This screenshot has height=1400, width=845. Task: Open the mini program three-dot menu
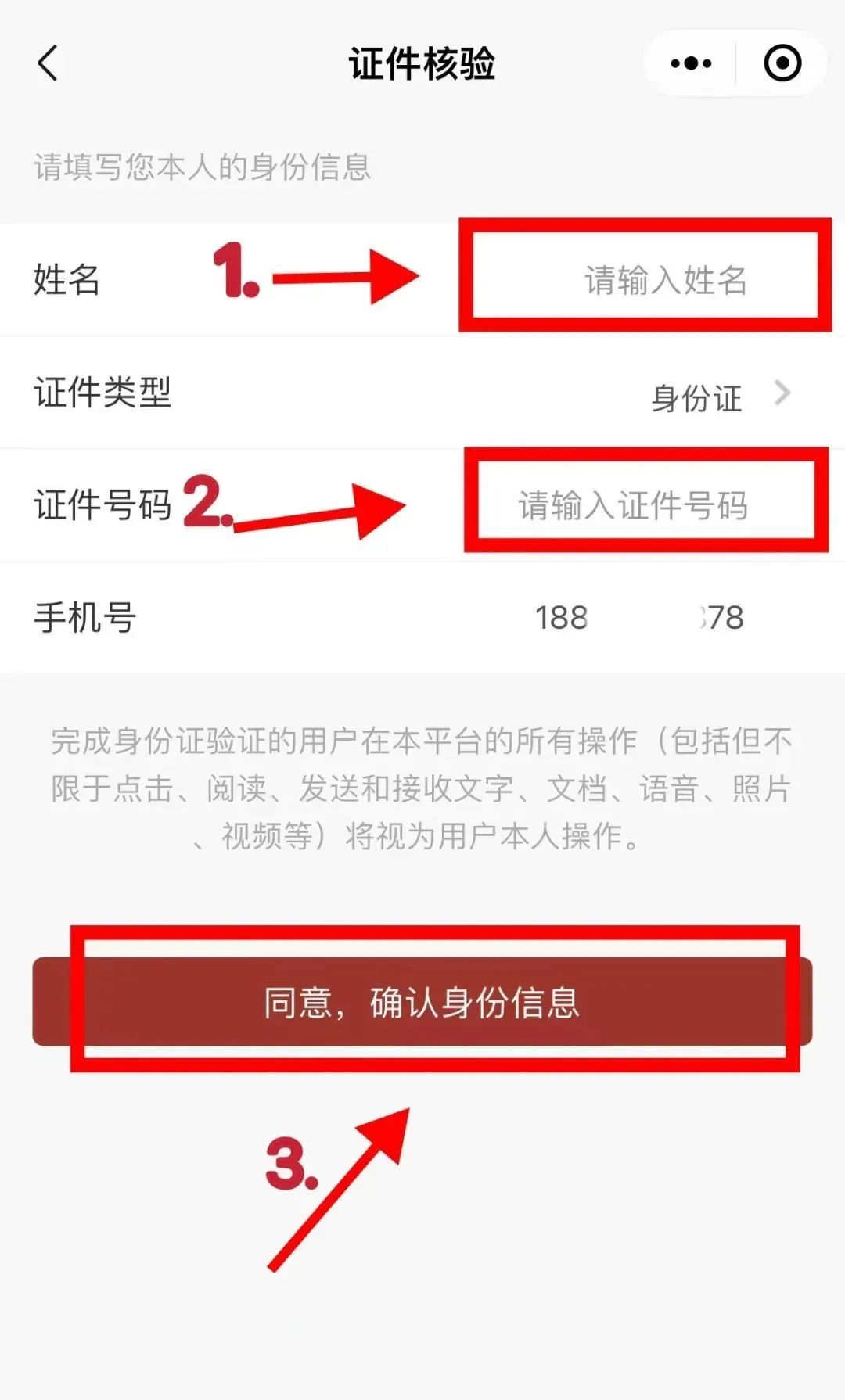[691, 63]
